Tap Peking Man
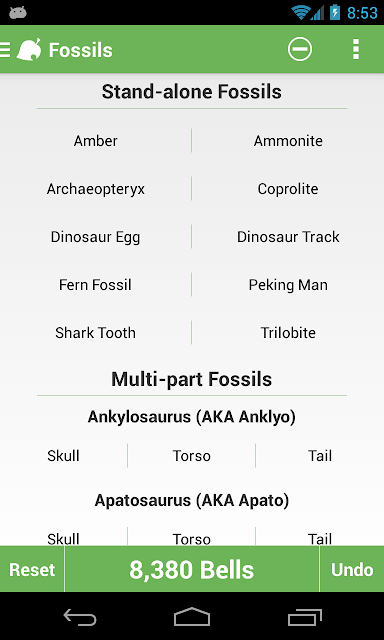384x640 pixels. [288, 284]
